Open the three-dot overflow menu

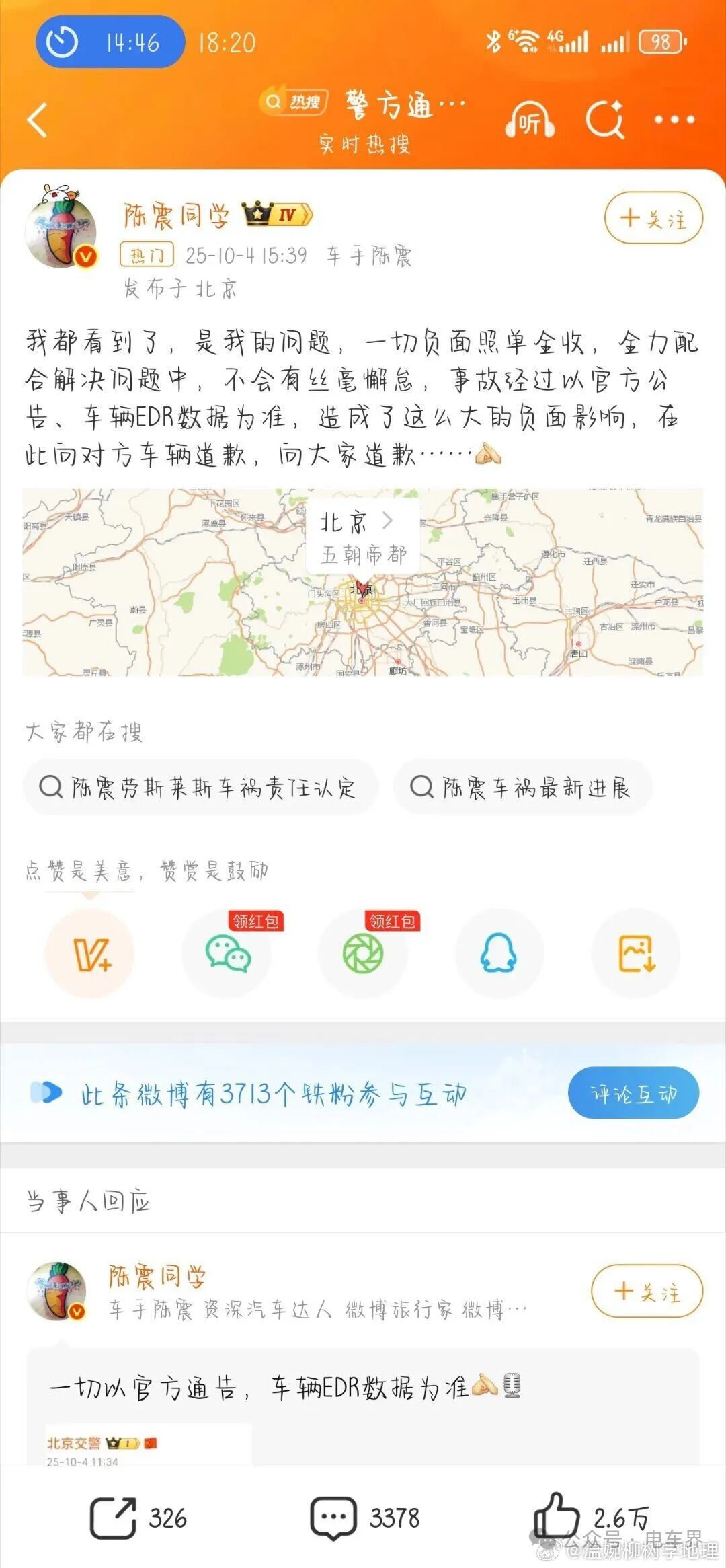674,120
